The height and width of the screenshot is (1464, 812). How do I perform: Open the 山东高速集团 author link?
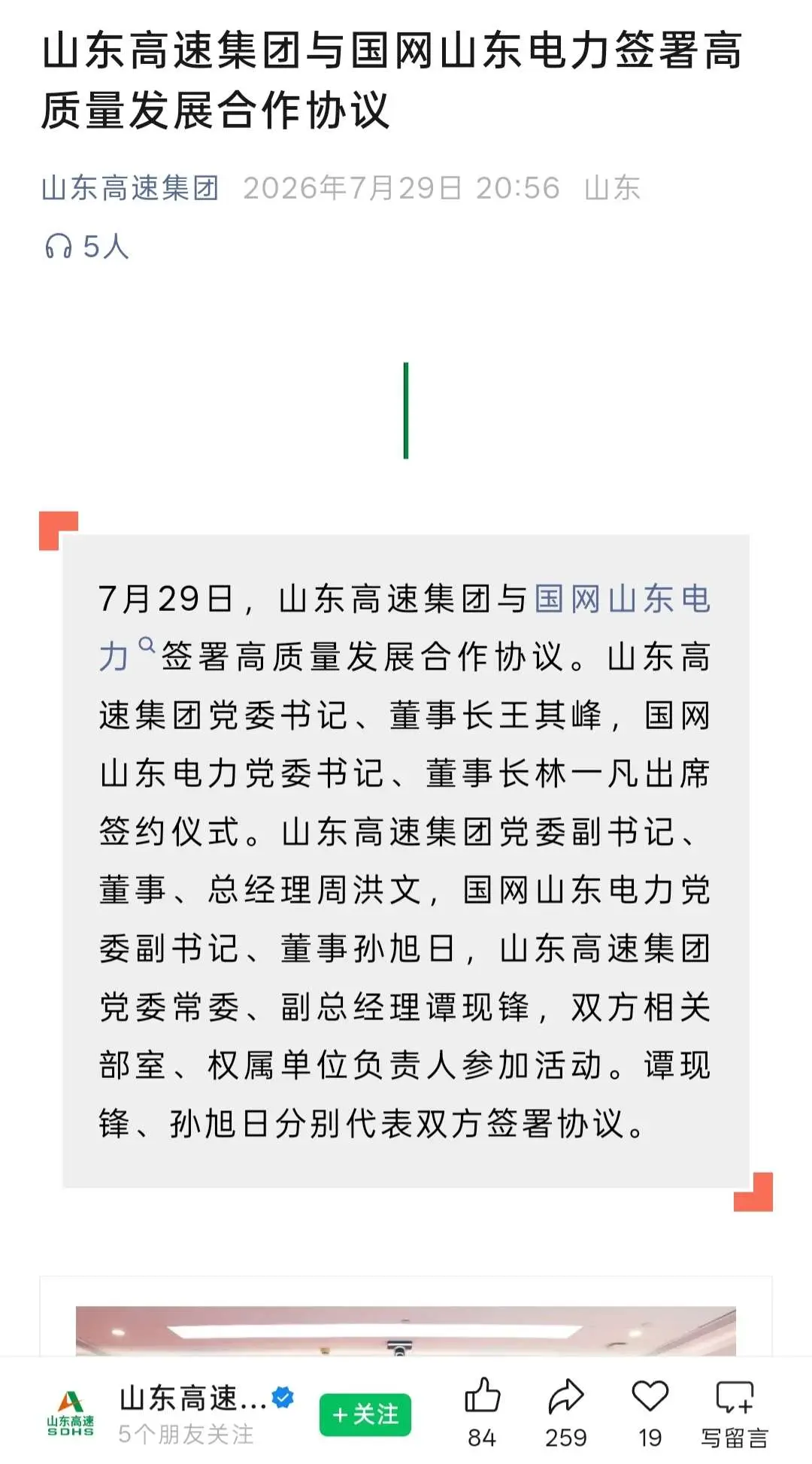click(x=130, y=188)
